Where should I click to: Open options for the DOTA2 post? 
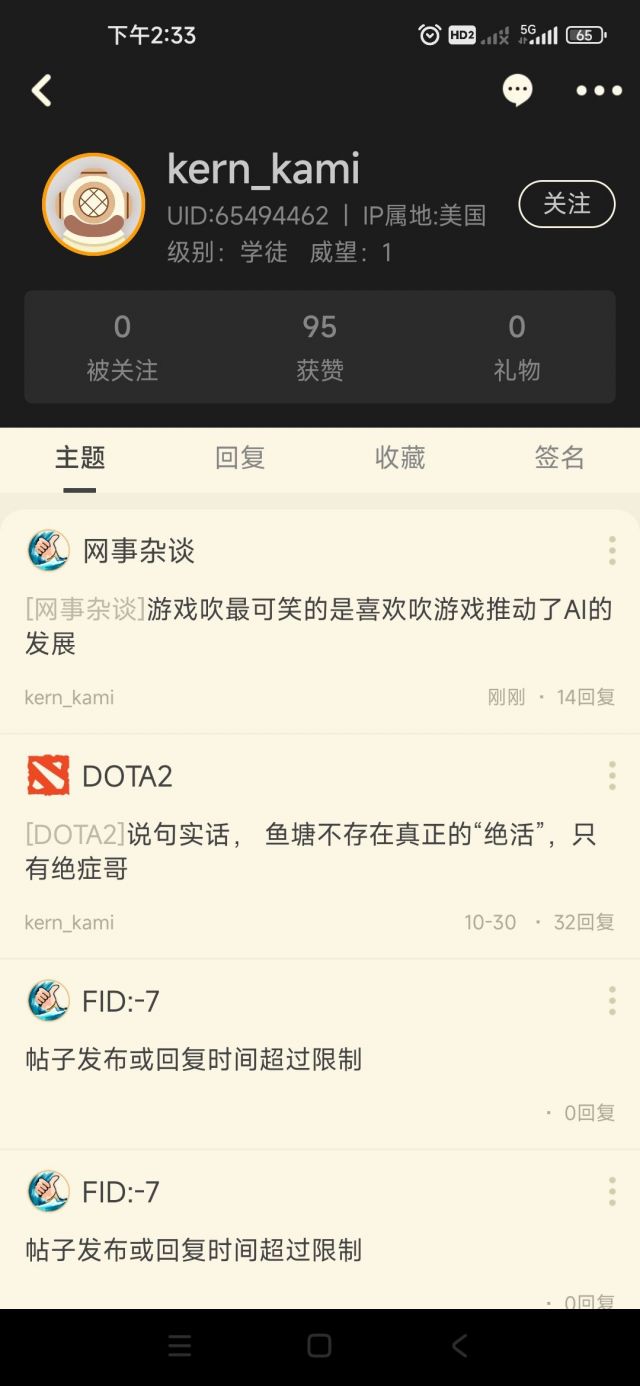[612, 776]
